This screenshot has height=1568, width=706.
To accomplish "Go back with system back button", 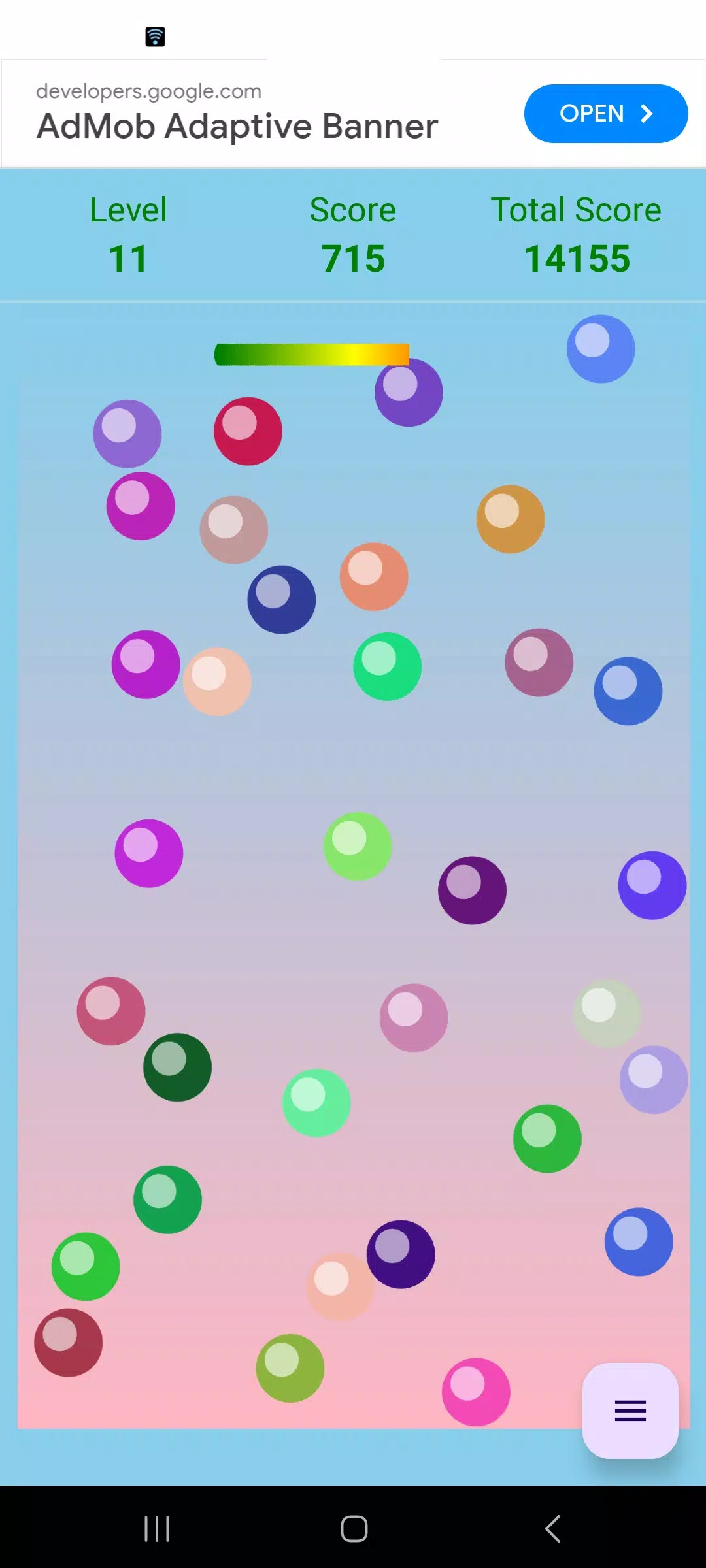I will coord(552,1529).
